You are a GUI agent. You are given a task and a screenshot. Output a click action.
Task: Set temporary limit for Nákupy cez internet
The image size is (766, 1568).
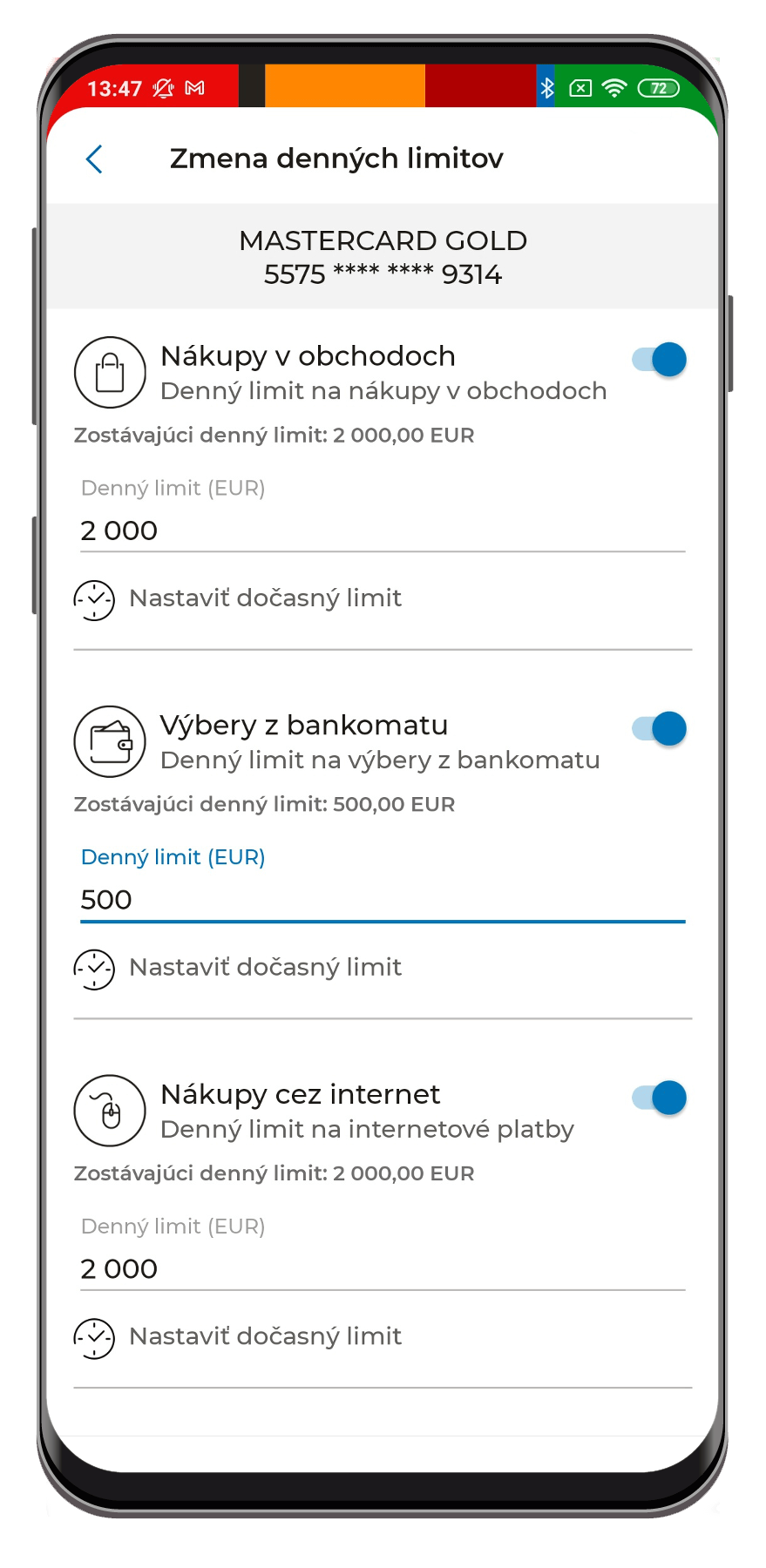[x=238, y=1338]
